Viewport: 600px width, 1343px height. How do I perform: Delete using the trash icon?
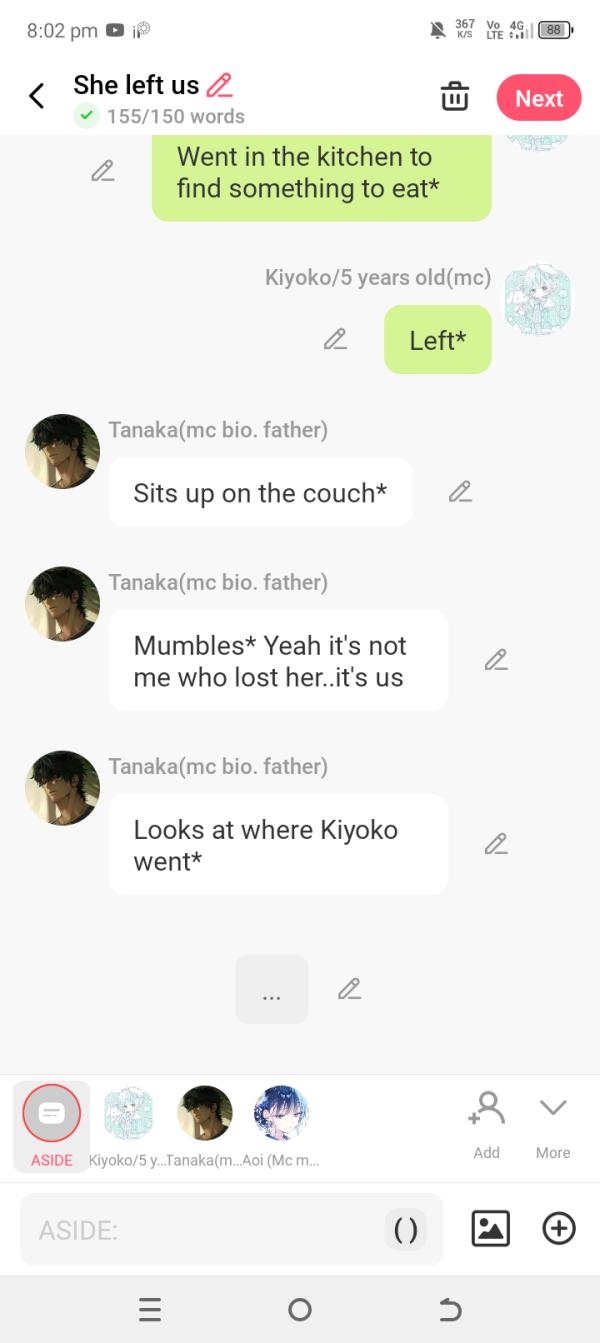(455, 97)
